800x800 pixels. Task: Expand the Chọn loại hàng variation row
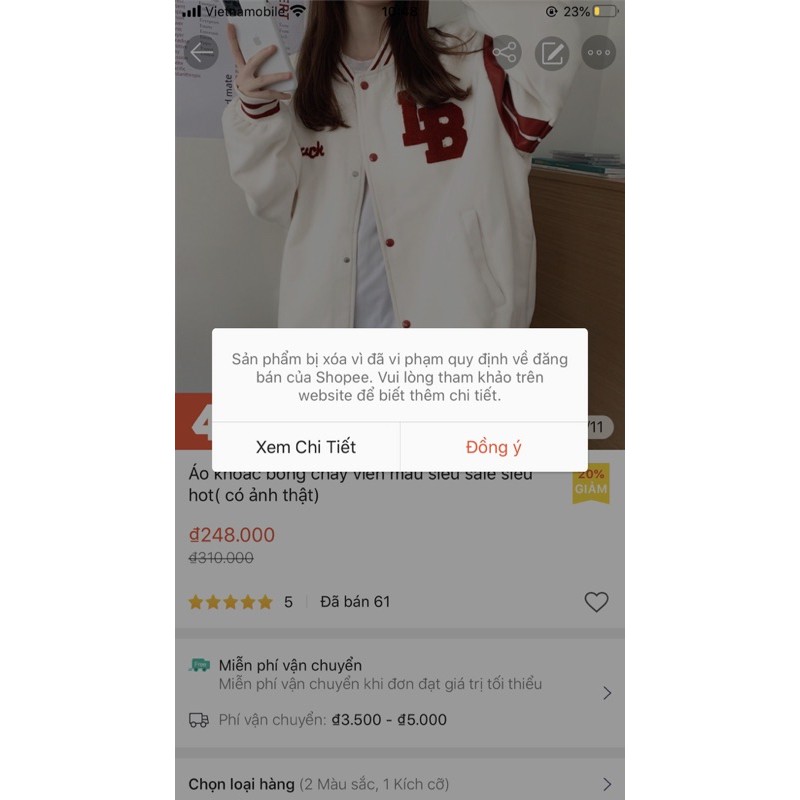[x=400, y=784]
